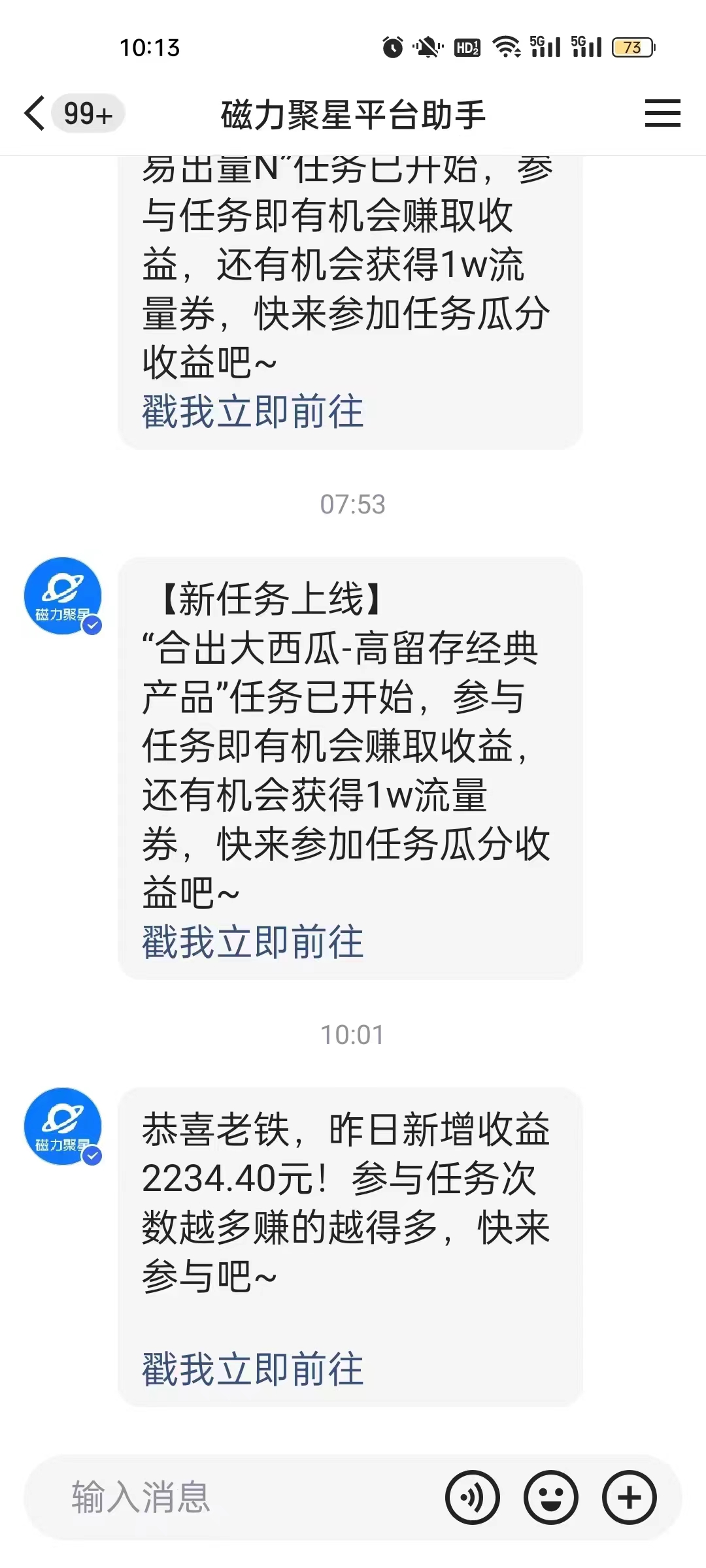View the 磁力聚星 avatar beside 新任务上线 message
The image size is (706, 1568).
click(x=63, y=596)
